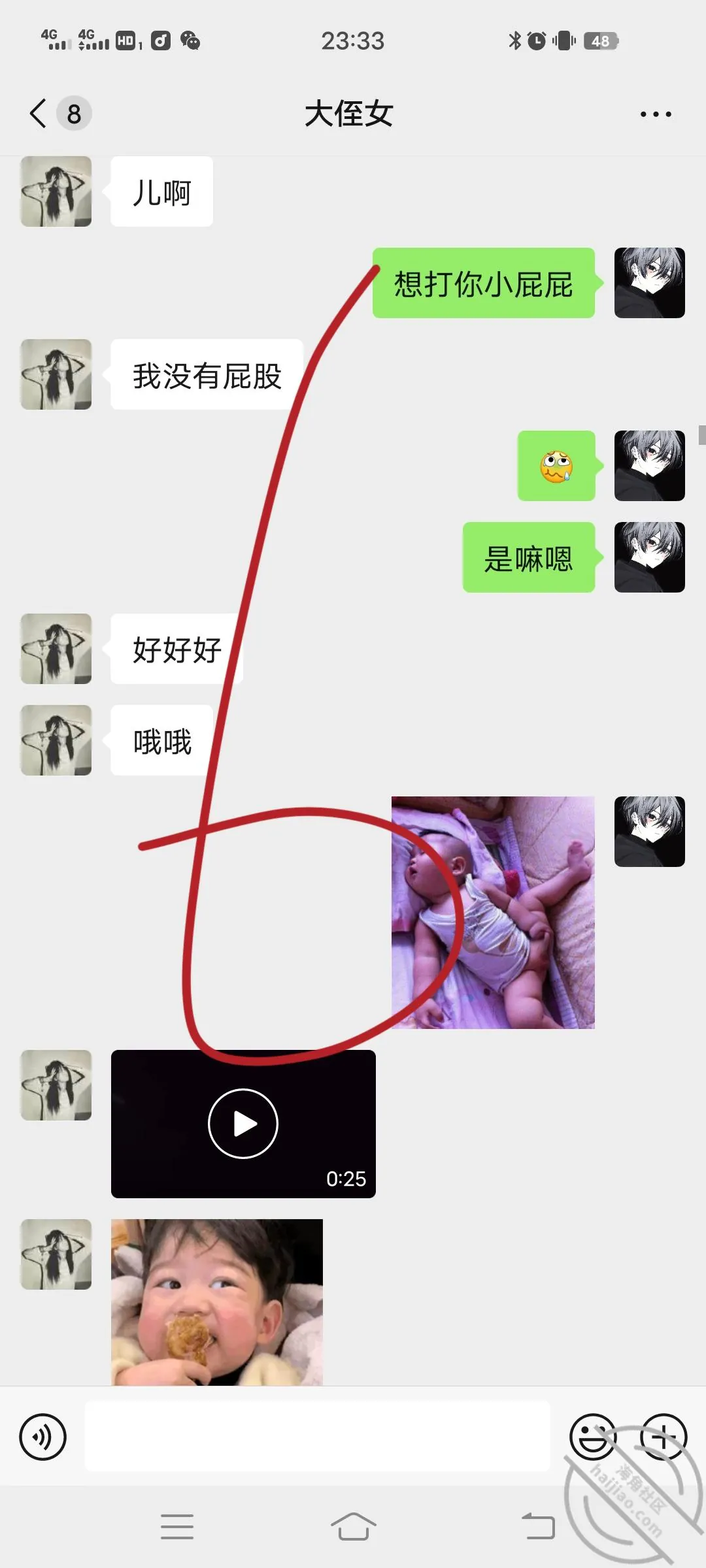
Task: Open the plus attachment menu
Action: 664,1437
